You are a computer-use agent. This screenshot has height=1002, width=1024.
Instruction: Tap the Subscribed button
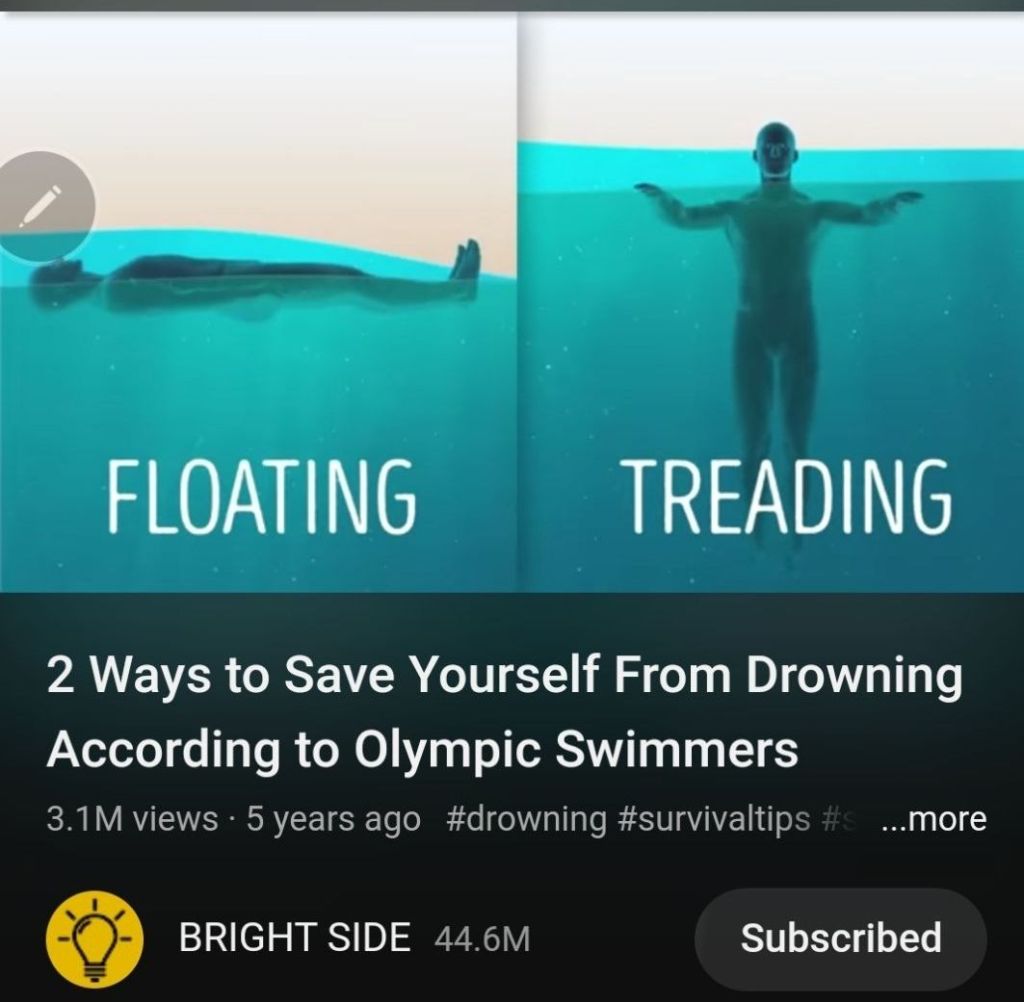(x=840, y=938)
